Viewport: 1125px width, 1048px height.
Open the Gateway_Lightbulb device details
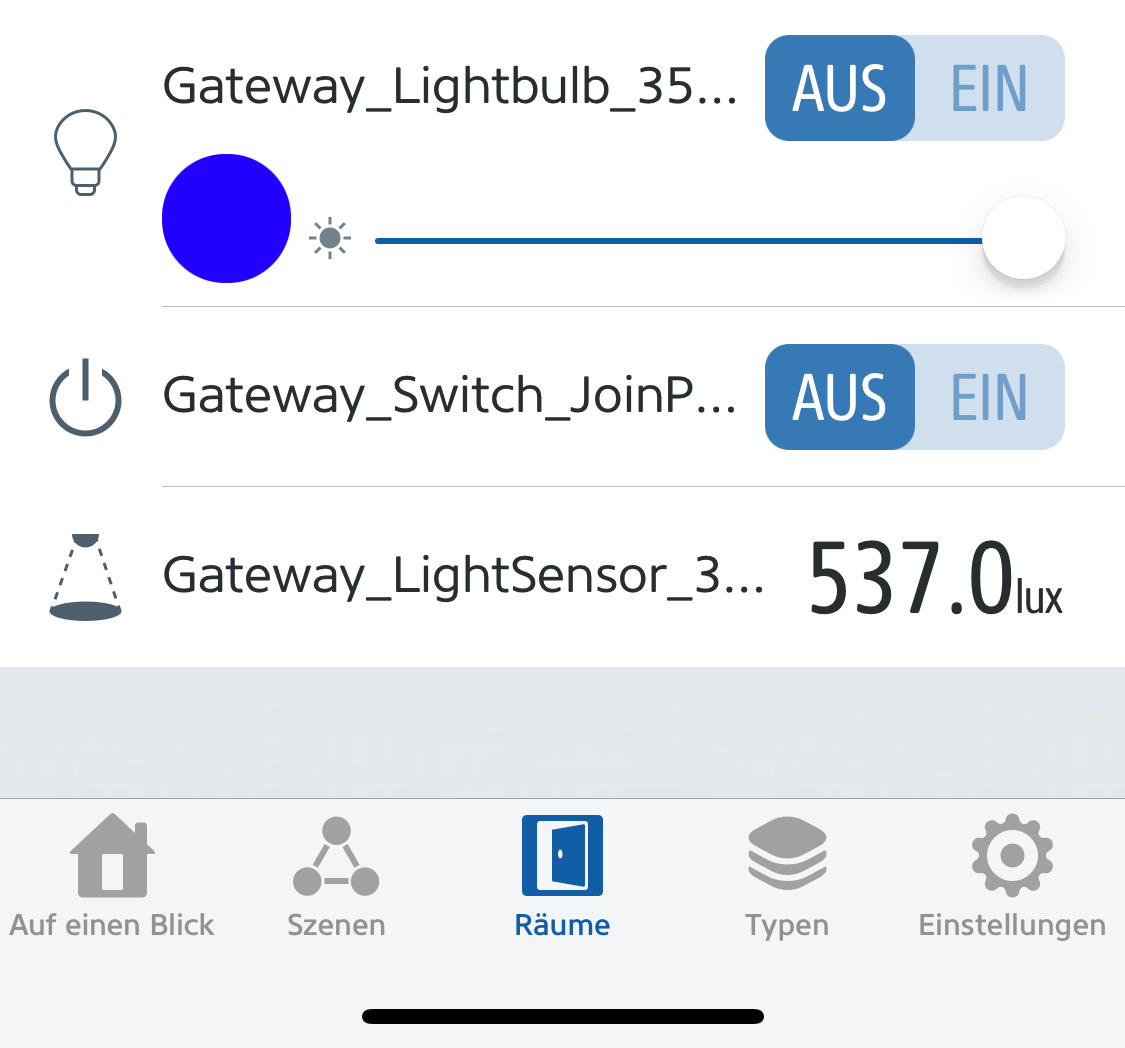pyautogui.click(x=450, y=88)
